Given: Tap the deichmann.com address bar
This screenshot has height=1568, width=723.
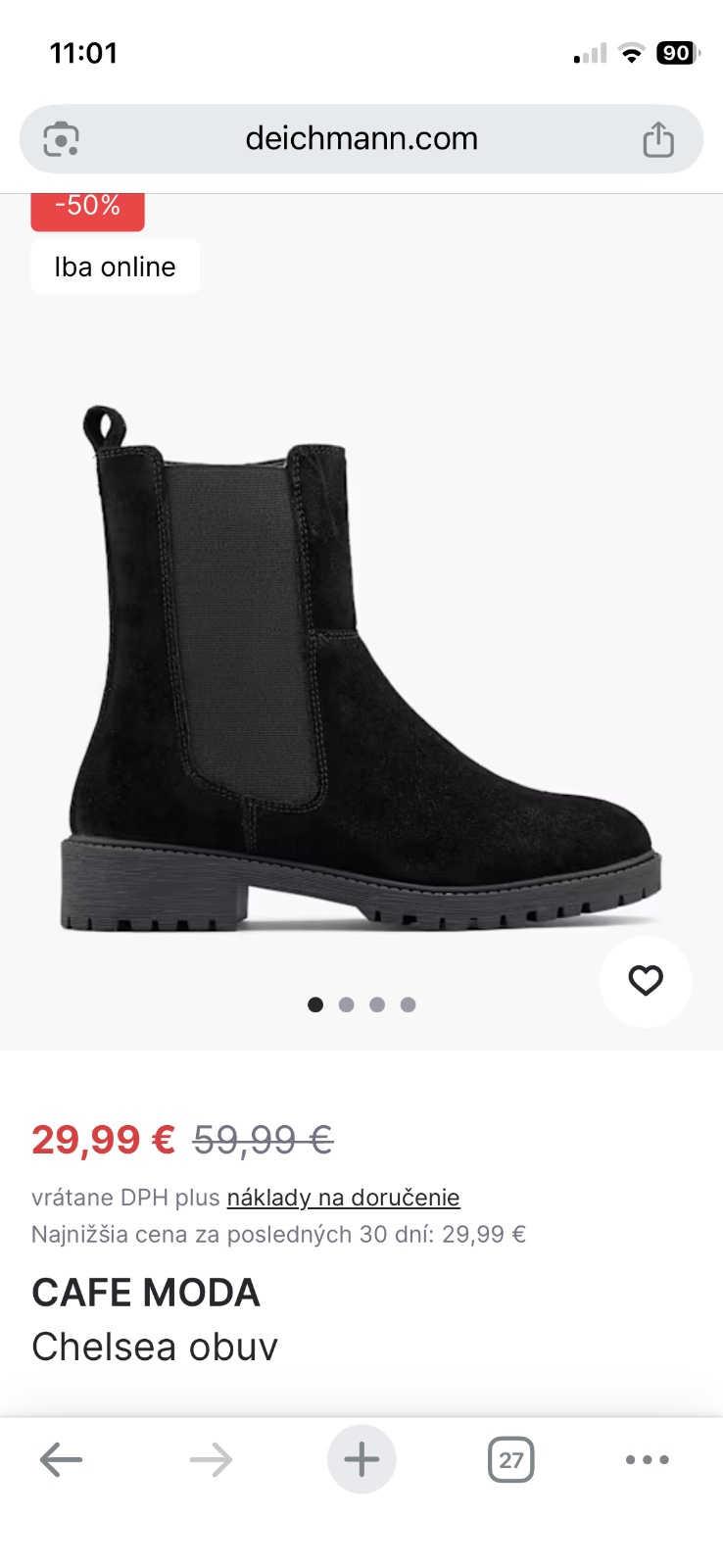Looking at the screenshot, I should (x=361, y=139).
